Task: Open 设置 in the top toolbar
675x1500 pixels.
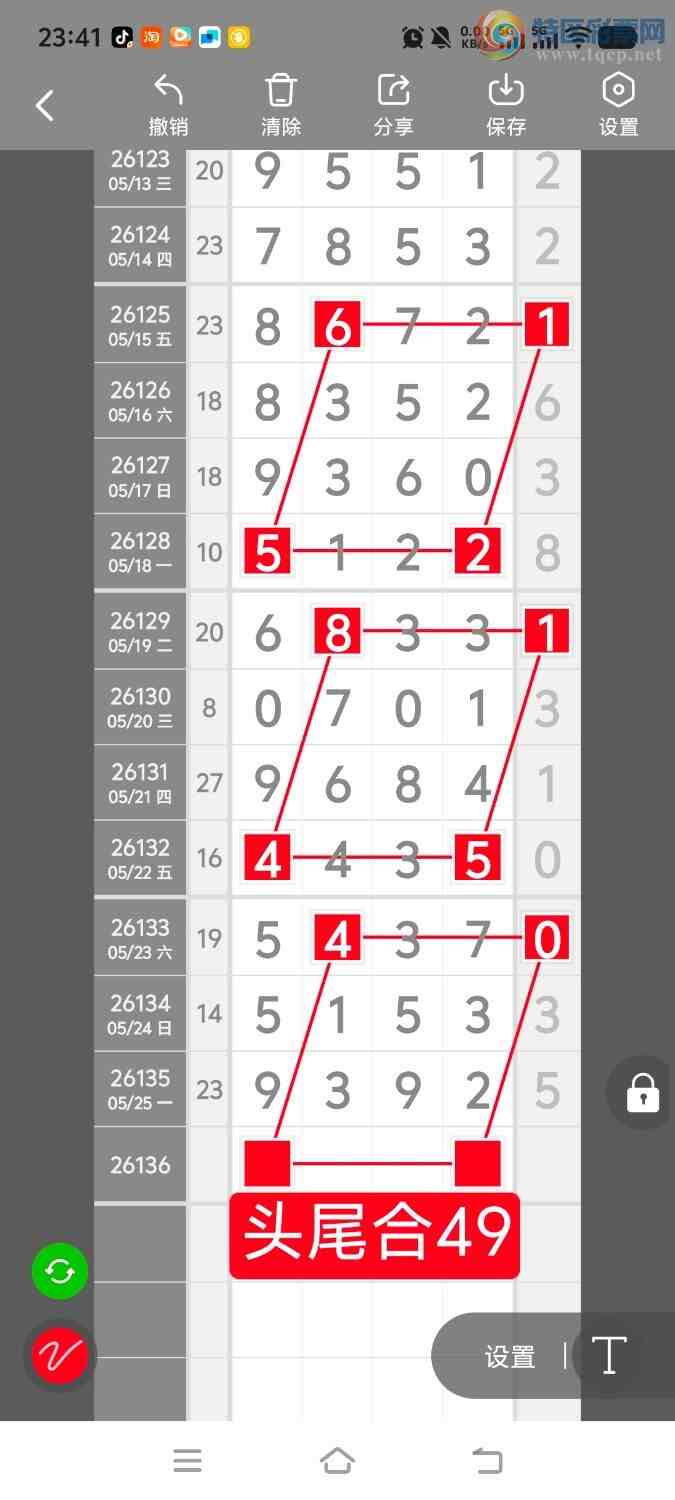Action: [619, 105]
